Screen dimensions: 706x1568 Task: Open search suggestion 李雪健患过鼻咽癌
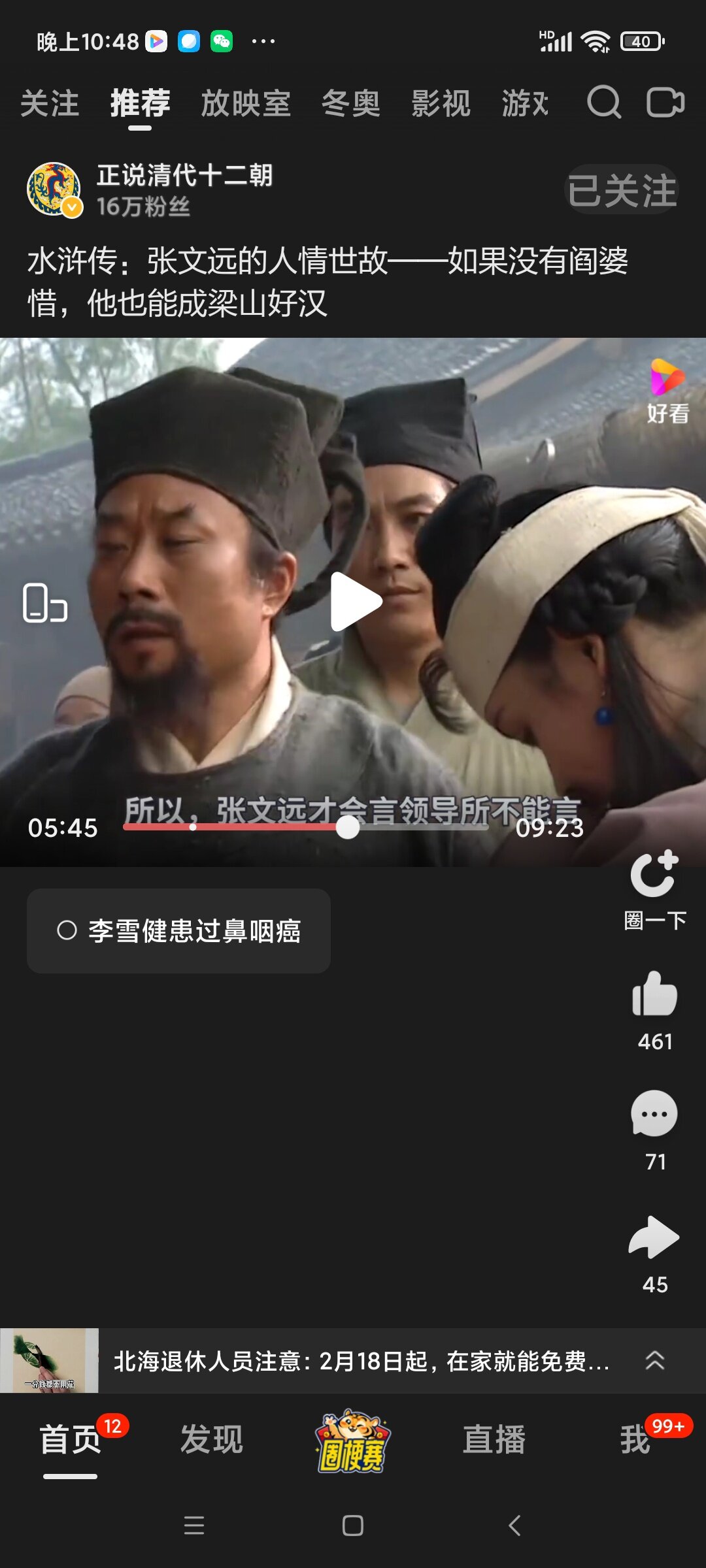pos(178,930)
